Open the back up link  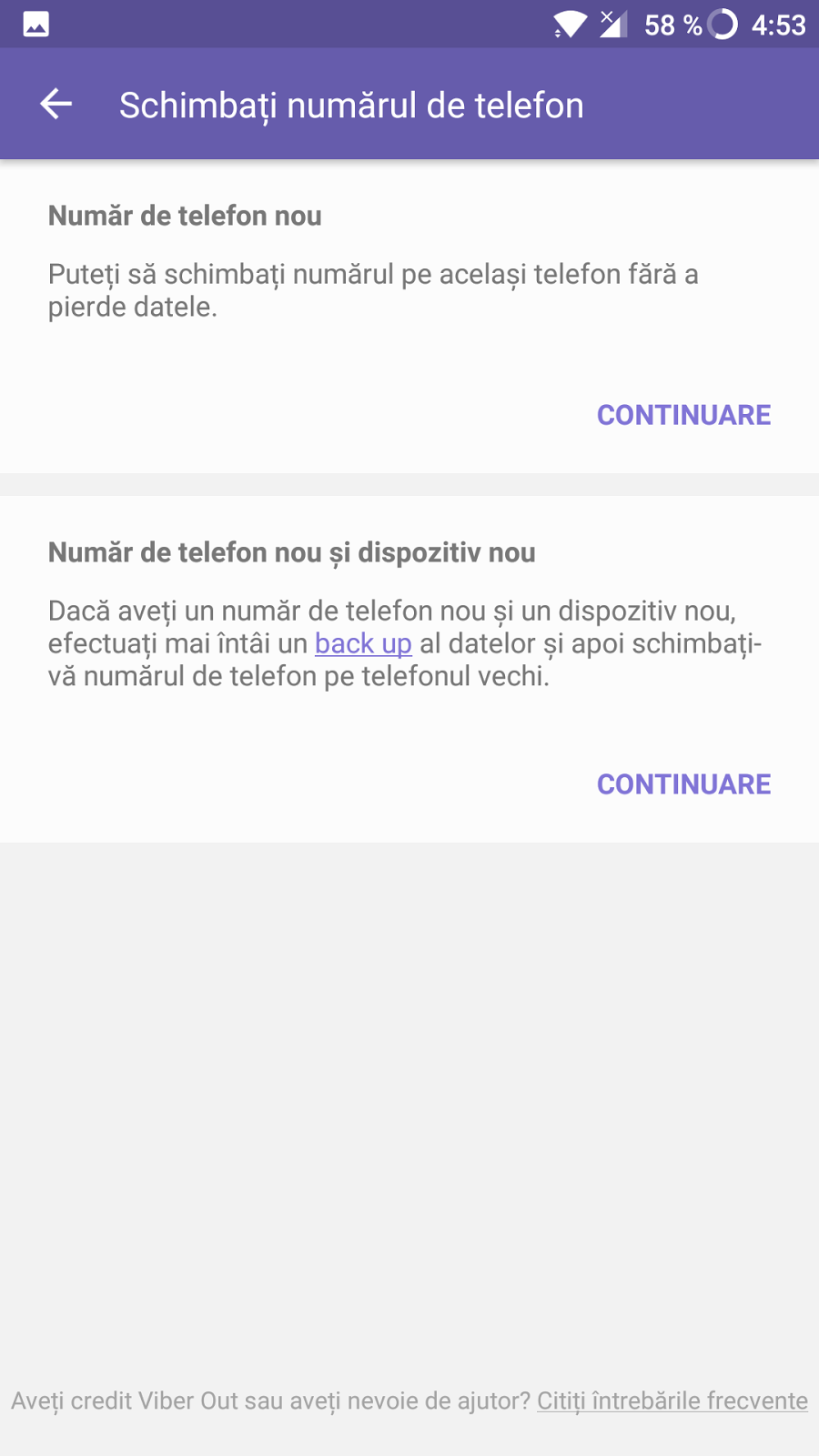tap(362, 643)
